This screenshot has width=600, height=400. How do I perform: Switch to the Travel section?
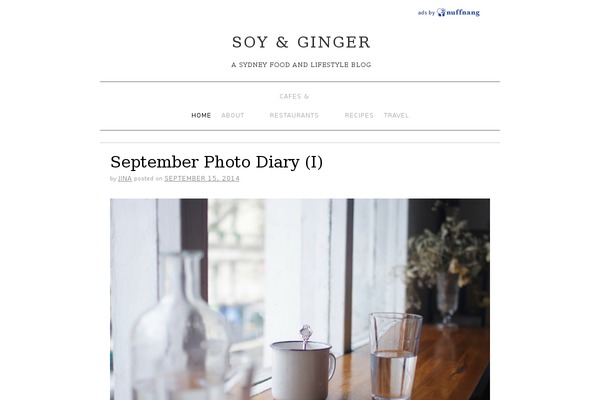pyautogui.click(x=396, y=115)
